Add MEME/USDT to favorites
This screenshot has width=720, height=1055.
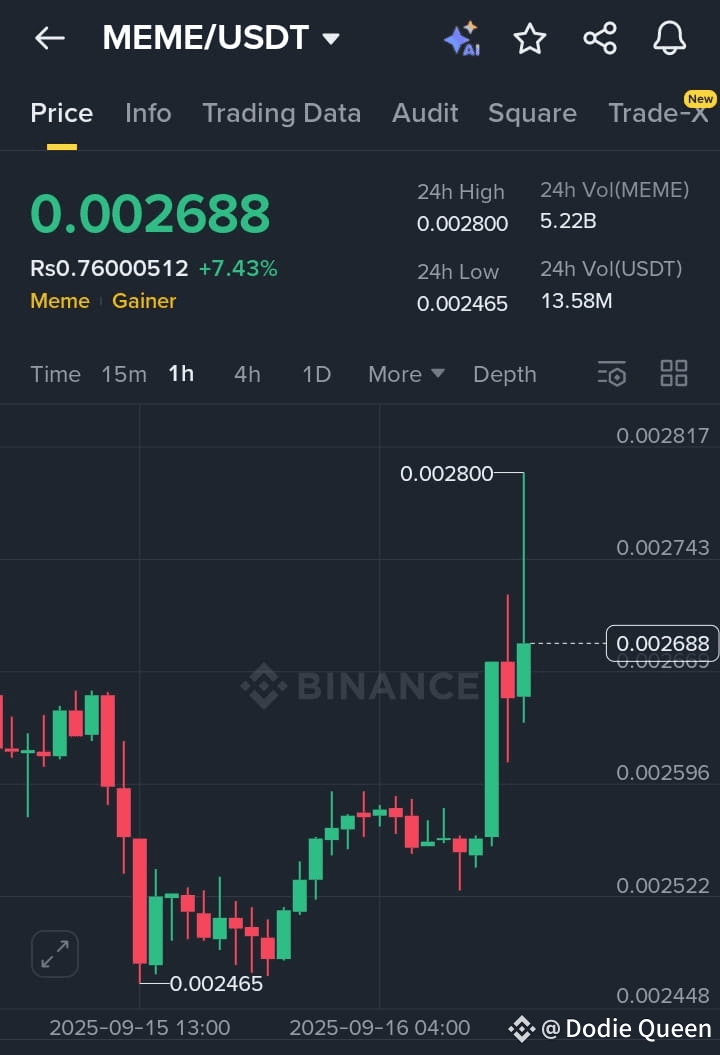pos(530,39)
